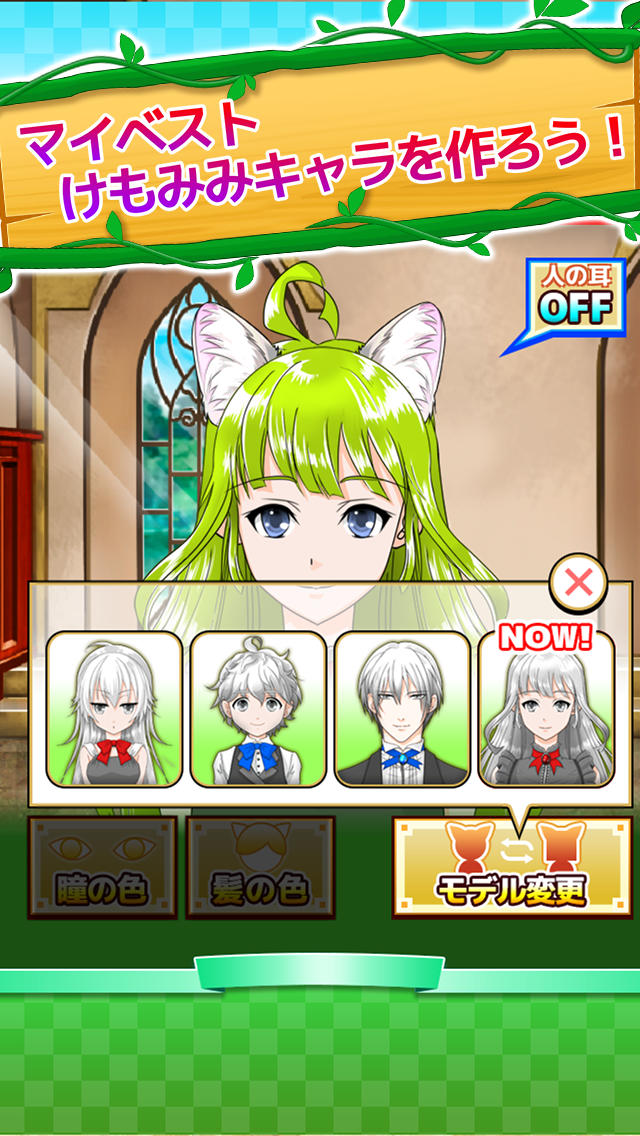Open the 瞳の色 eye color option
Screen dimensions: 640x1136
pyautogui.click(x=102, y=868)
